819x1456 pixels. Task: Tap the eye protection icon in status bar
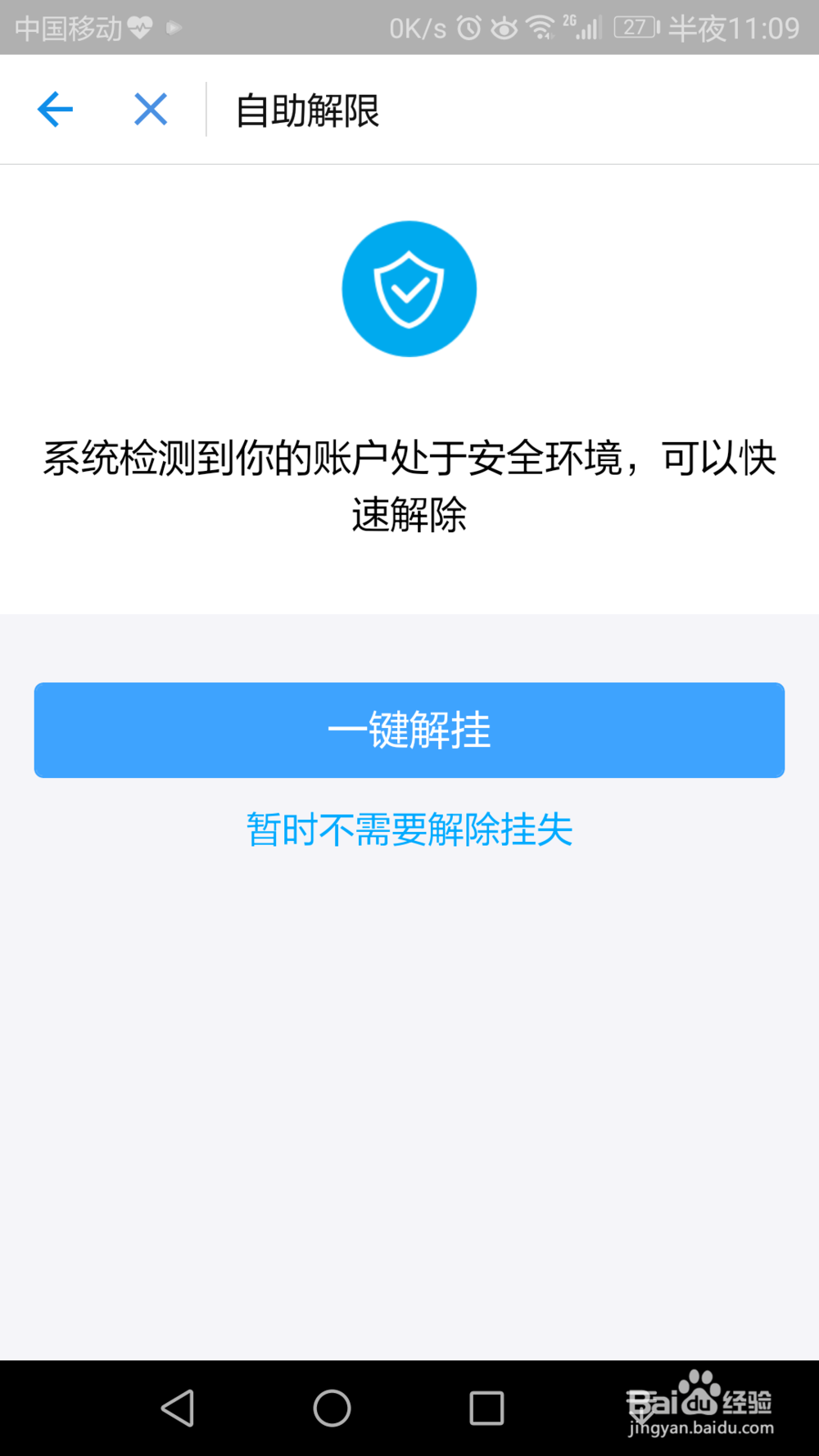(505, 26)
